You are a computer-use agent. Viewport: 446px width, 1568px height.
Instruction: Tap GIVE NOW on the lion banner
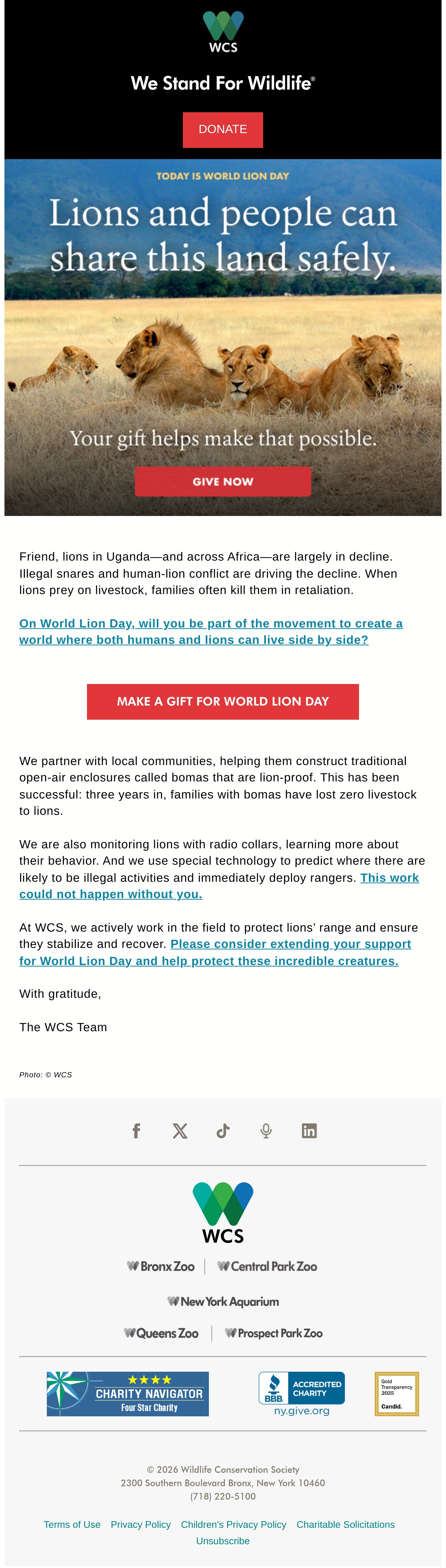tap(223, 481)
